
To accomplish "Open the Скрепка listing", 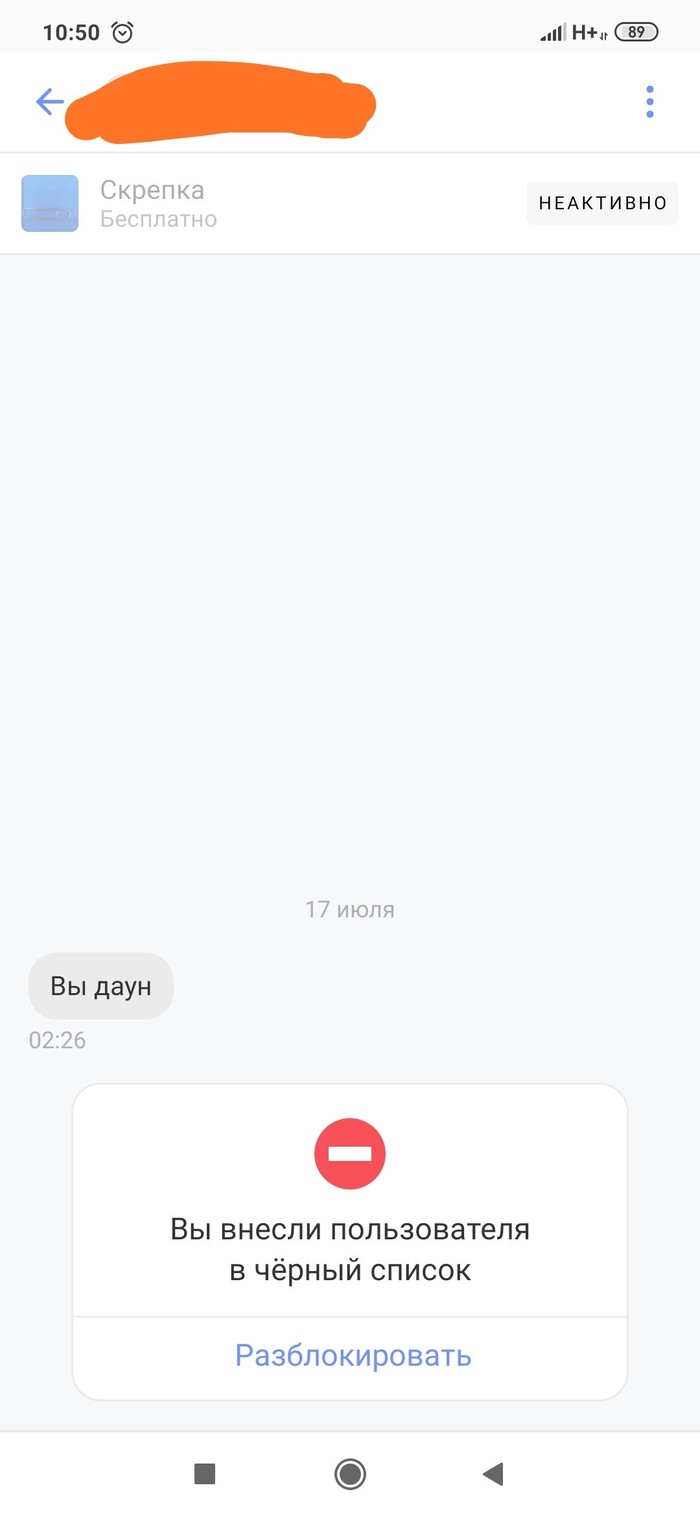I will click(152, 204).
